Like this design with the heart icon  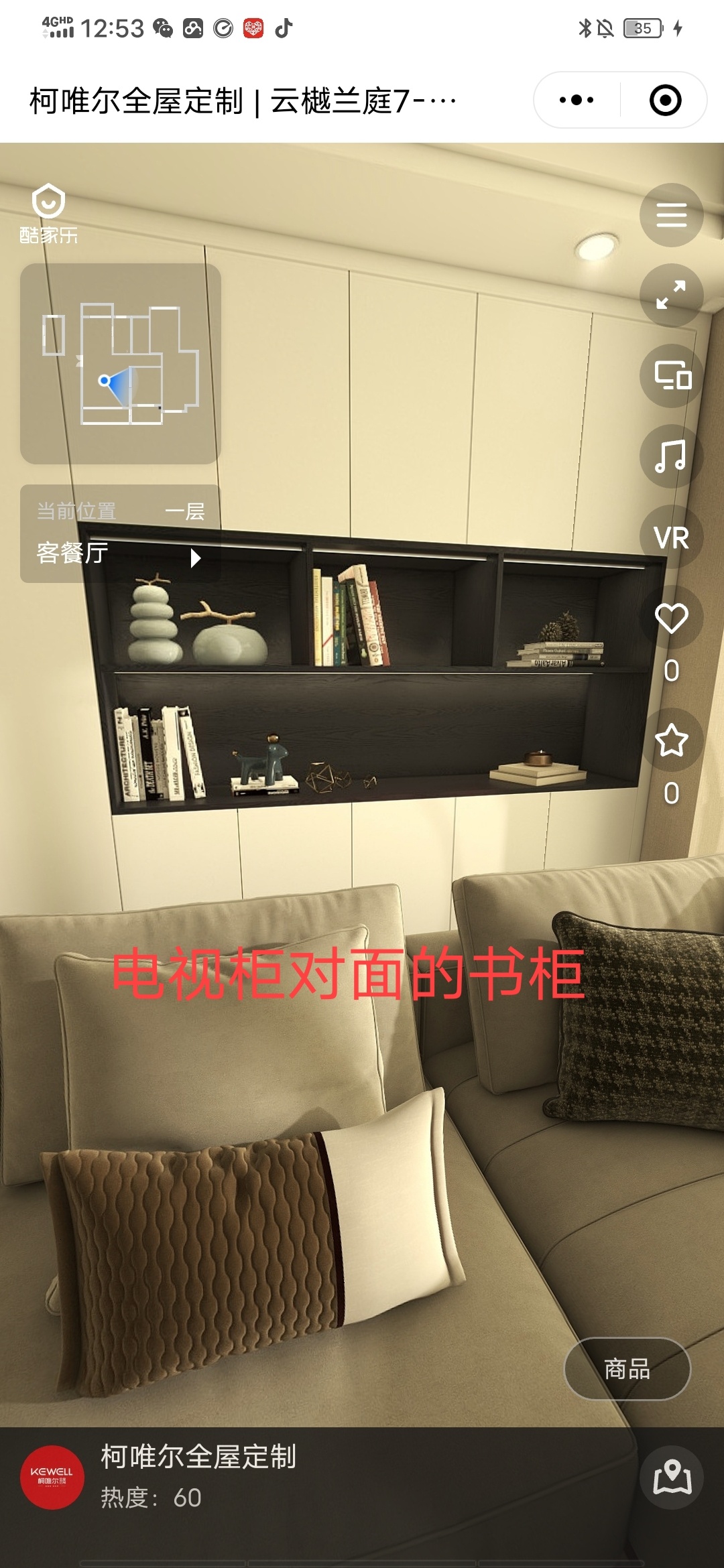coord(671,618)
